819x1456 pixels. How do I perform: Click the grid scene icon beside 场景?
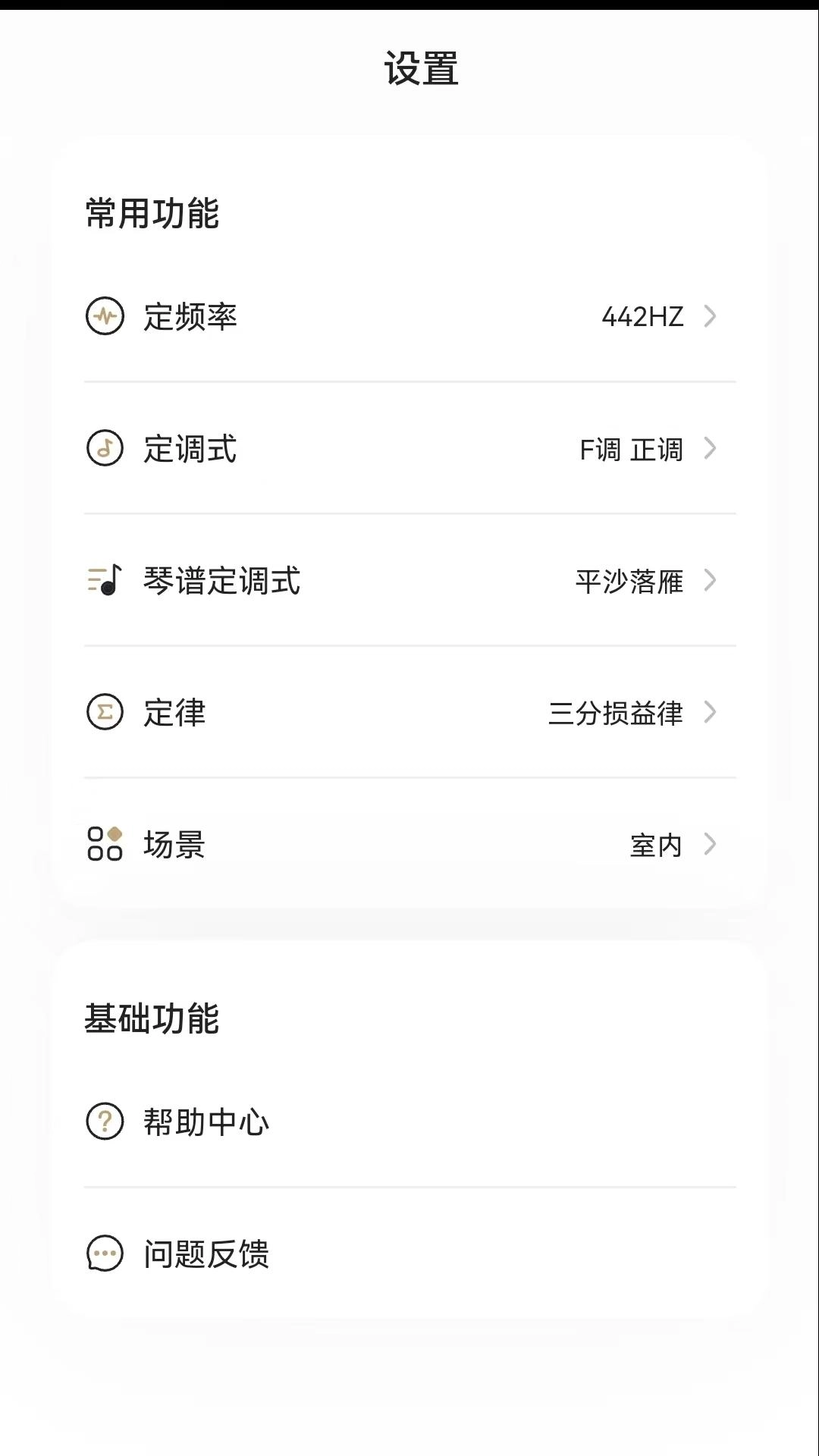pos(105,845)
